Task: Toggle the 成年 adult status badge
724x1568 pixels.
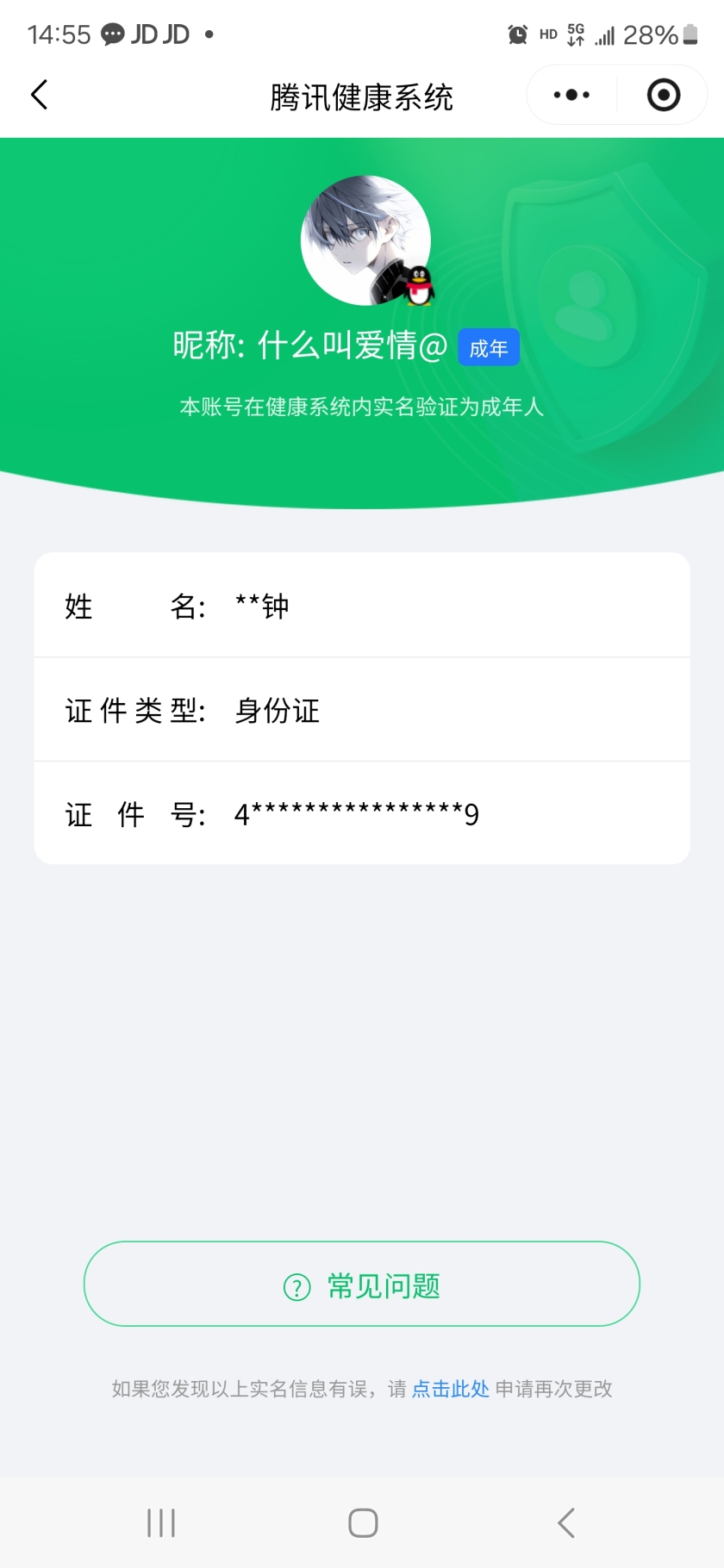Action: pyautogui.click(x=489, y=346)
